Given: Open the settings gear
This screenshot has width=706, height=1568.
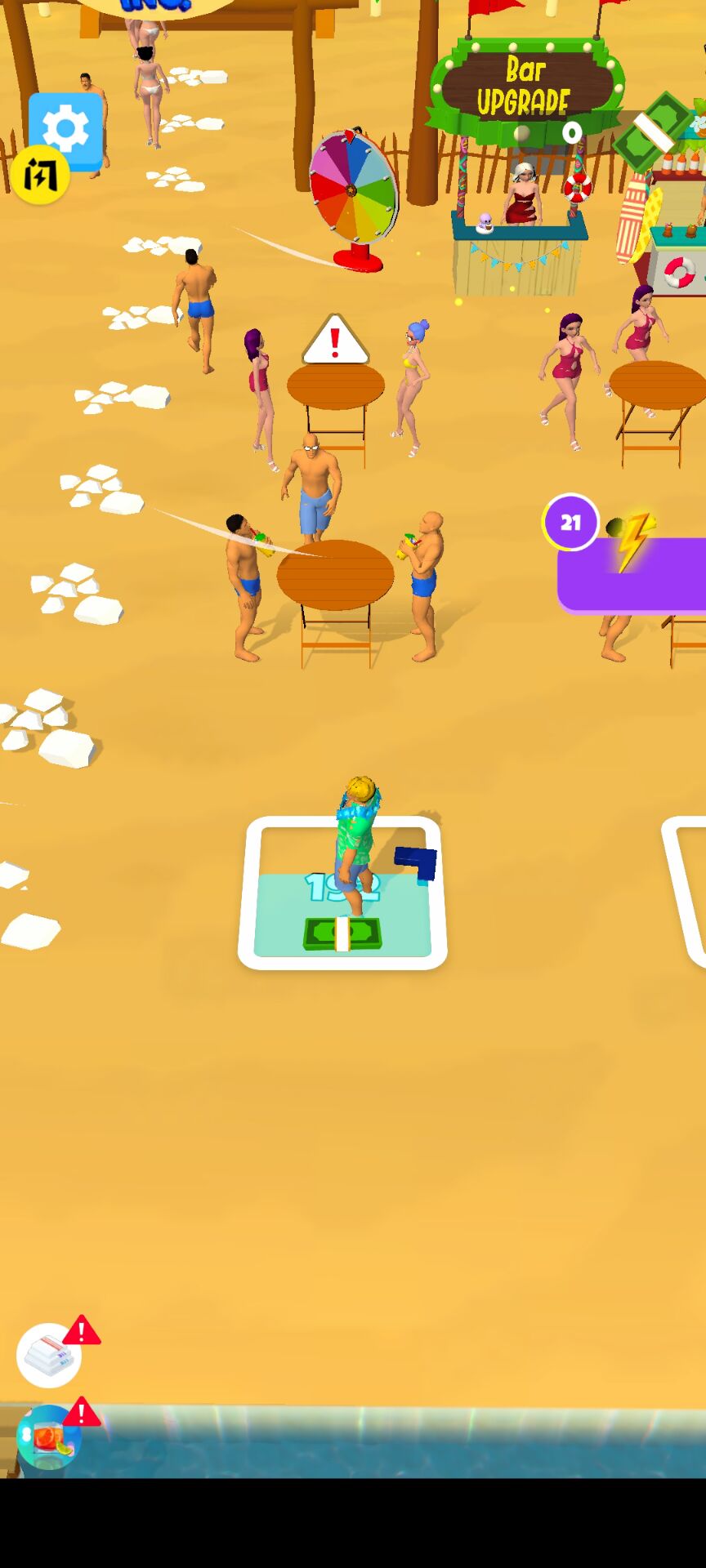Looking at the screenshot, I should (x=66, y=127).
